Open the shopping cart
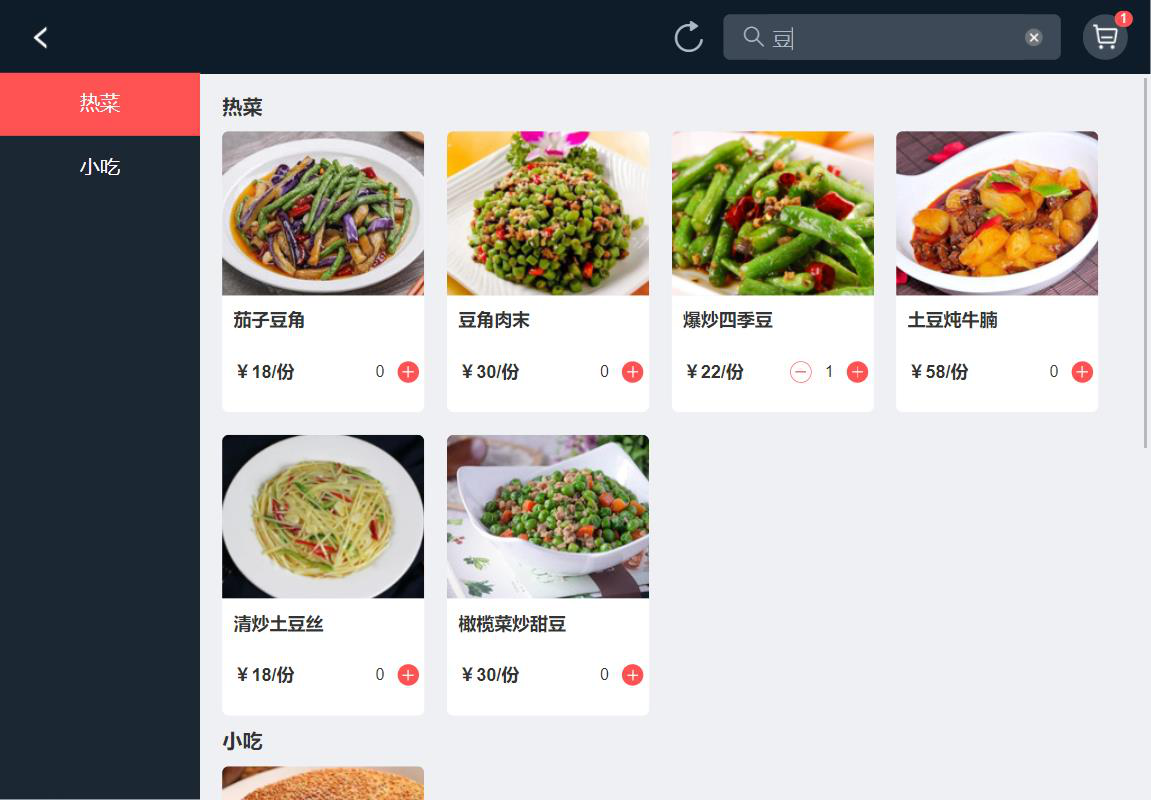 (x=1105, y=37)
